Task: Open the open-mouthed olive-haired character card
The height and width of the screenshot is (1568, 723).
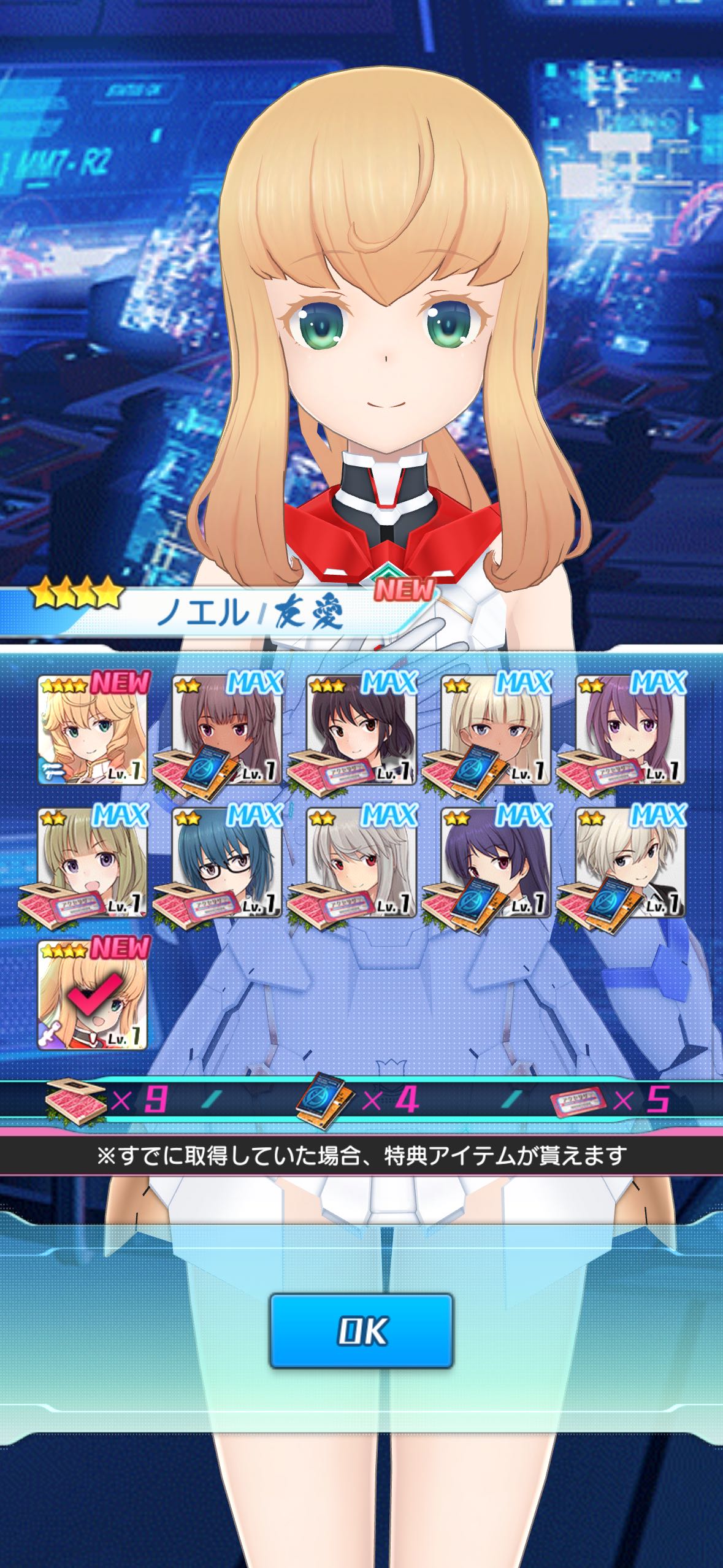Action: coord(93,863)
